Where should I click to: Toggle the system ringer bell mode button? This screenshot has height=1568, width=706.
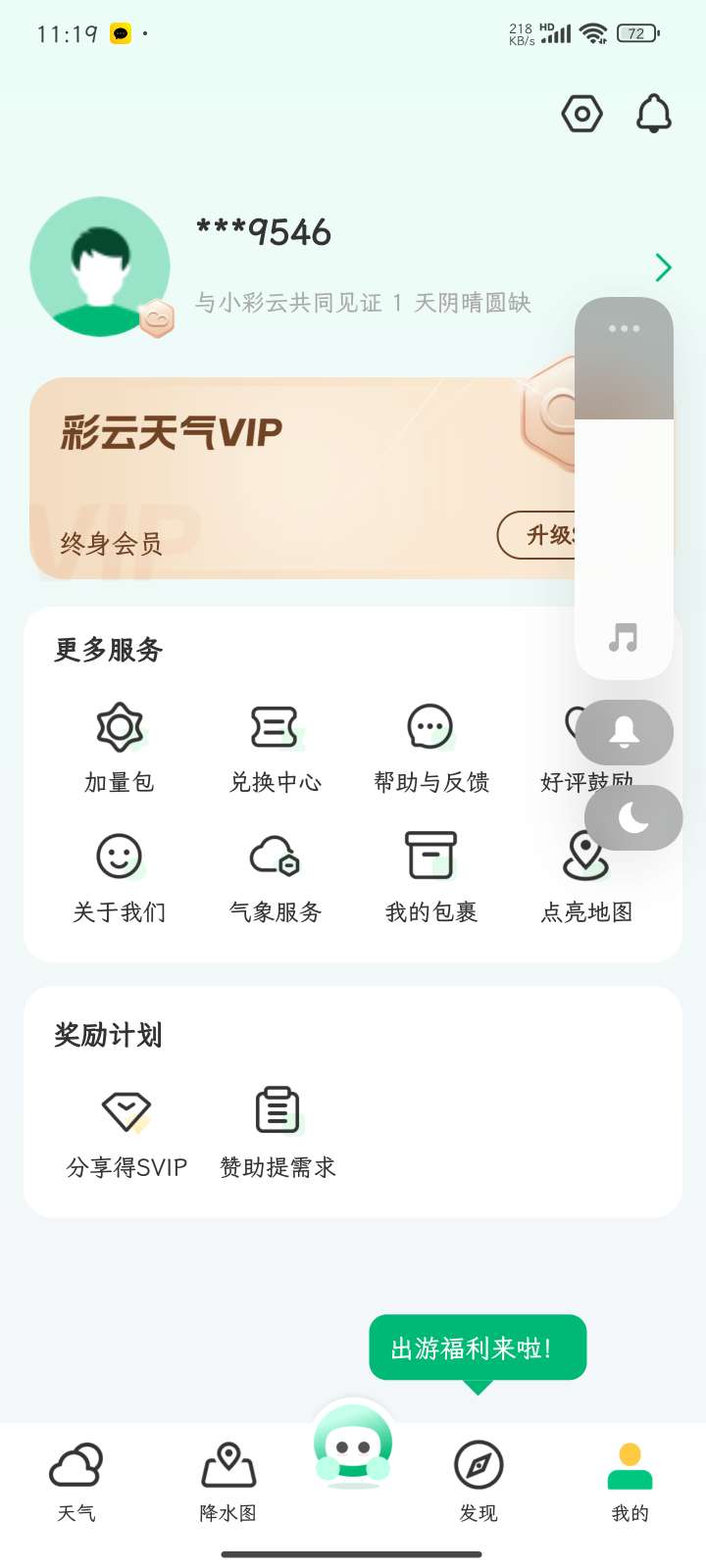point(625,732)
